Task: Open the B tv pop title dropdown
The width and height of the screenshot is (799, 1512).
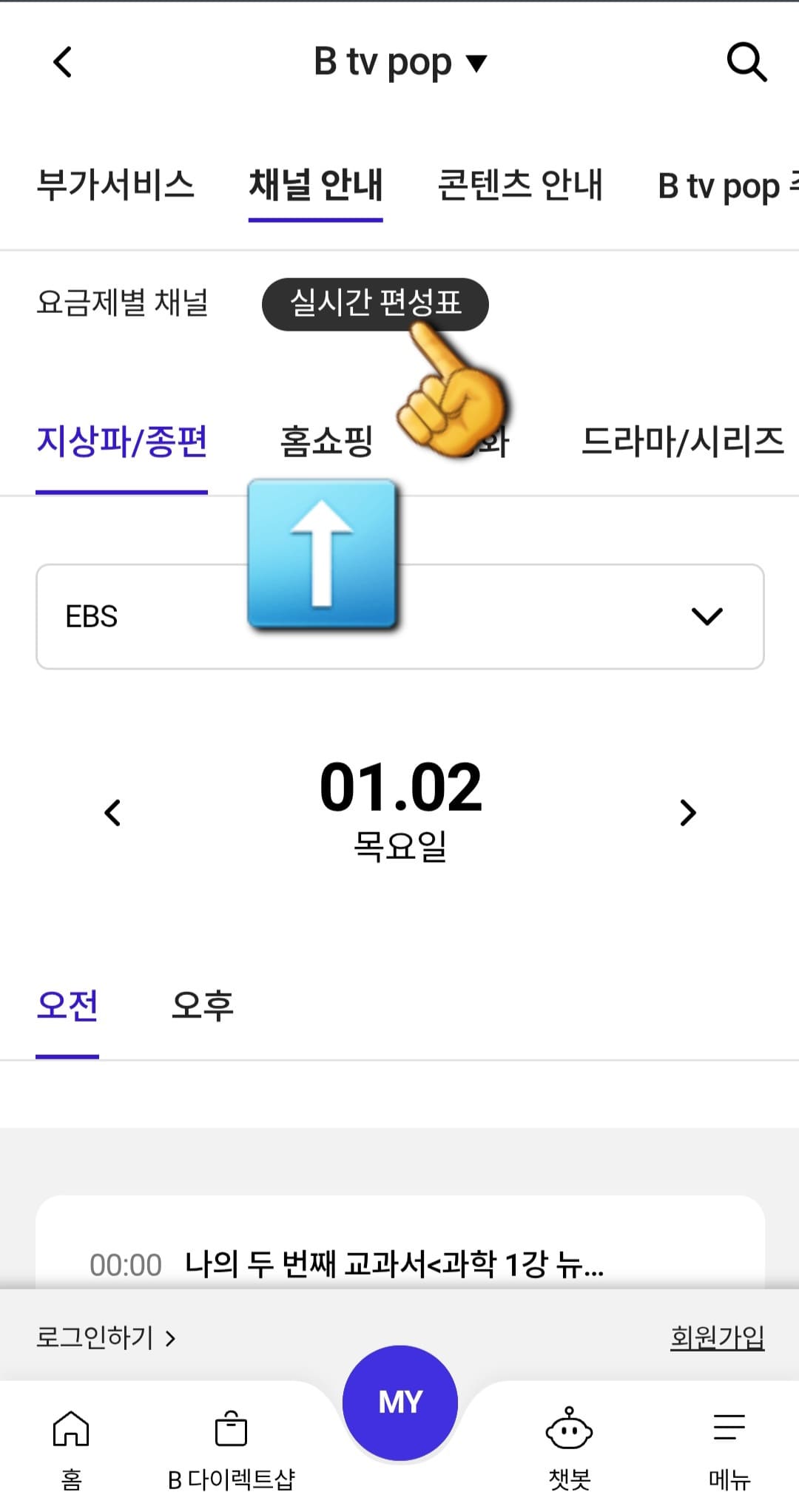Action: click(399, 62)
